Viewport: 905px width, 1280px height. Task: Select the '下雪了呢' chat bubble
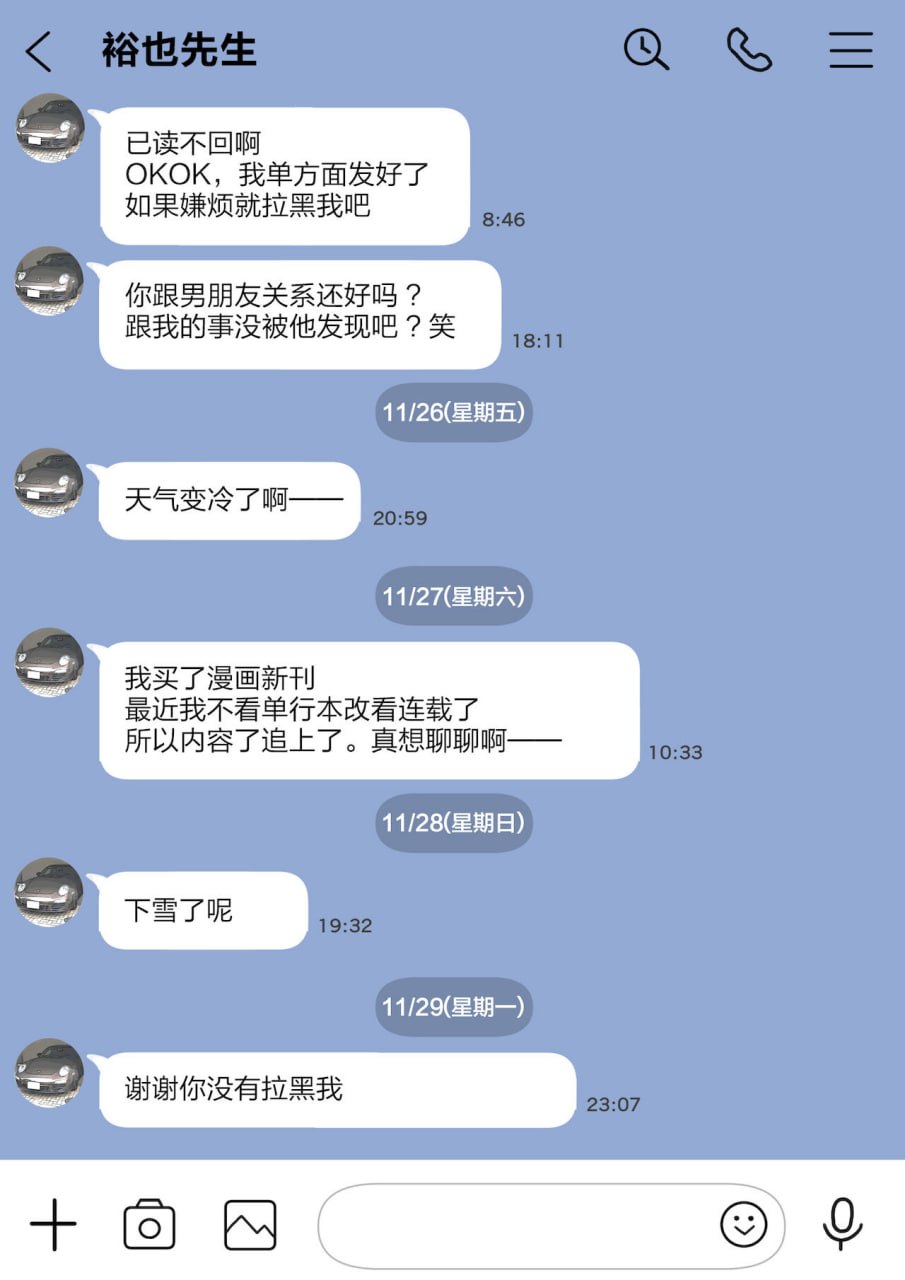point(200,910)
